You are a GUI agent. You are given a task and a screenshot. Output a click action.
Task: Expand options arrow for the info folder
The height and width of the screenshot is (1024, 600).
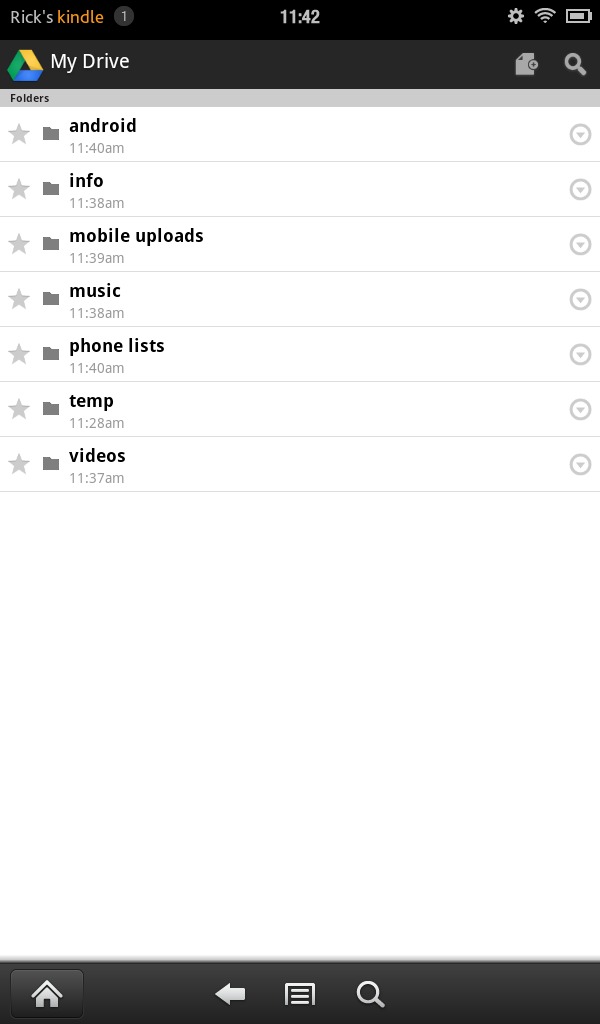pos(580,189)
